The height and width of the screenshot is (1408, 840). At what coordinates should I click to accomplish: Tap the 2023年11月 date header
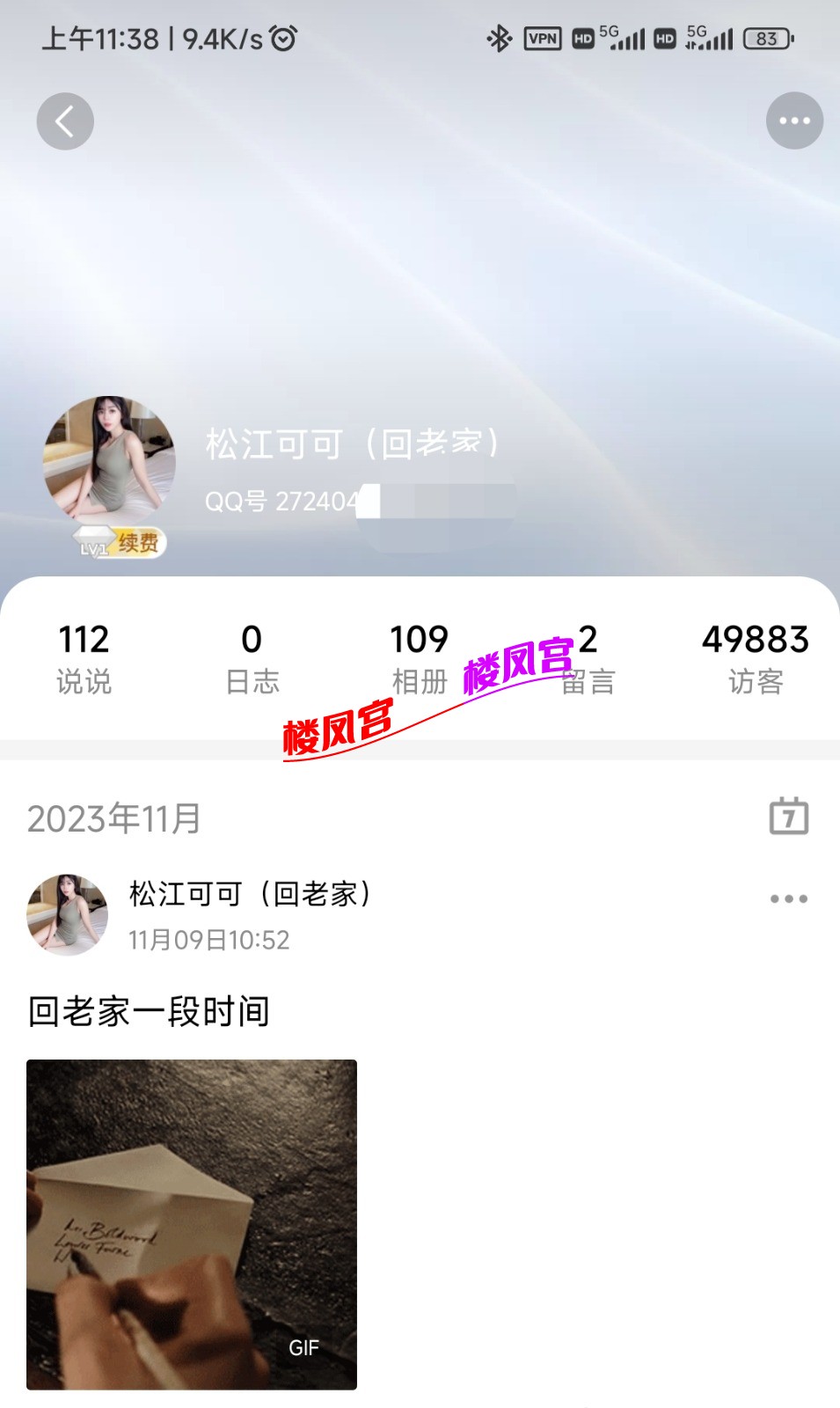114,817
